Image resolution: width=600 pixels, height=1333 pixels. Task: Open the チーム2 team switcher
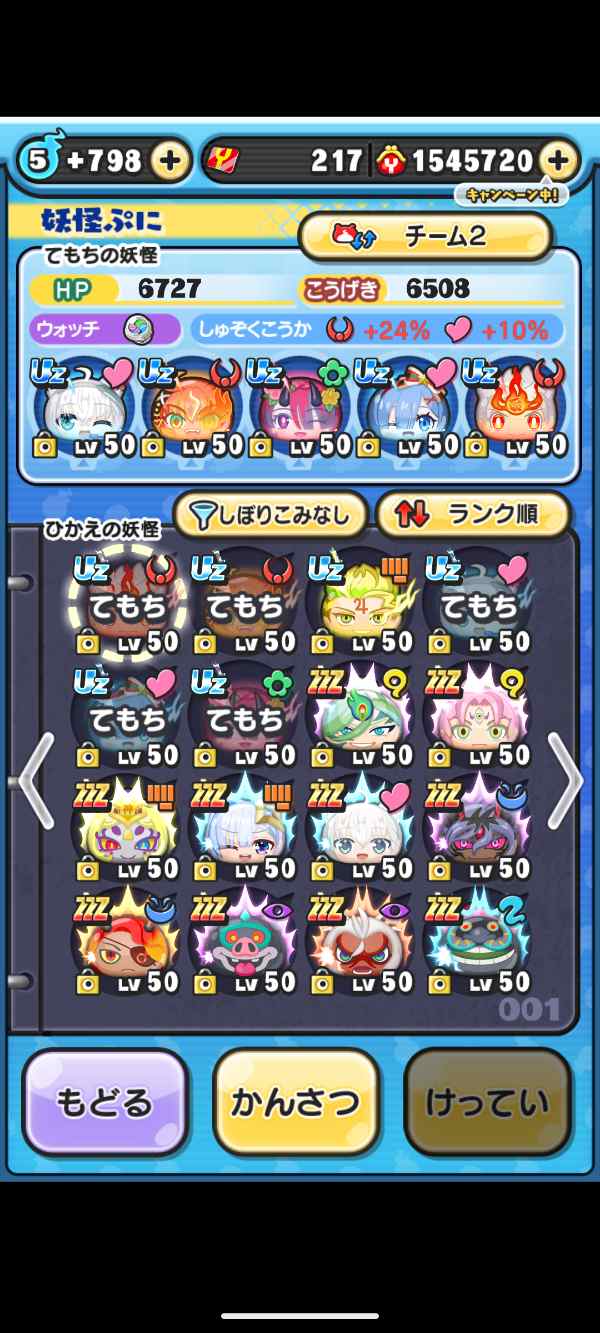[425, 236]
